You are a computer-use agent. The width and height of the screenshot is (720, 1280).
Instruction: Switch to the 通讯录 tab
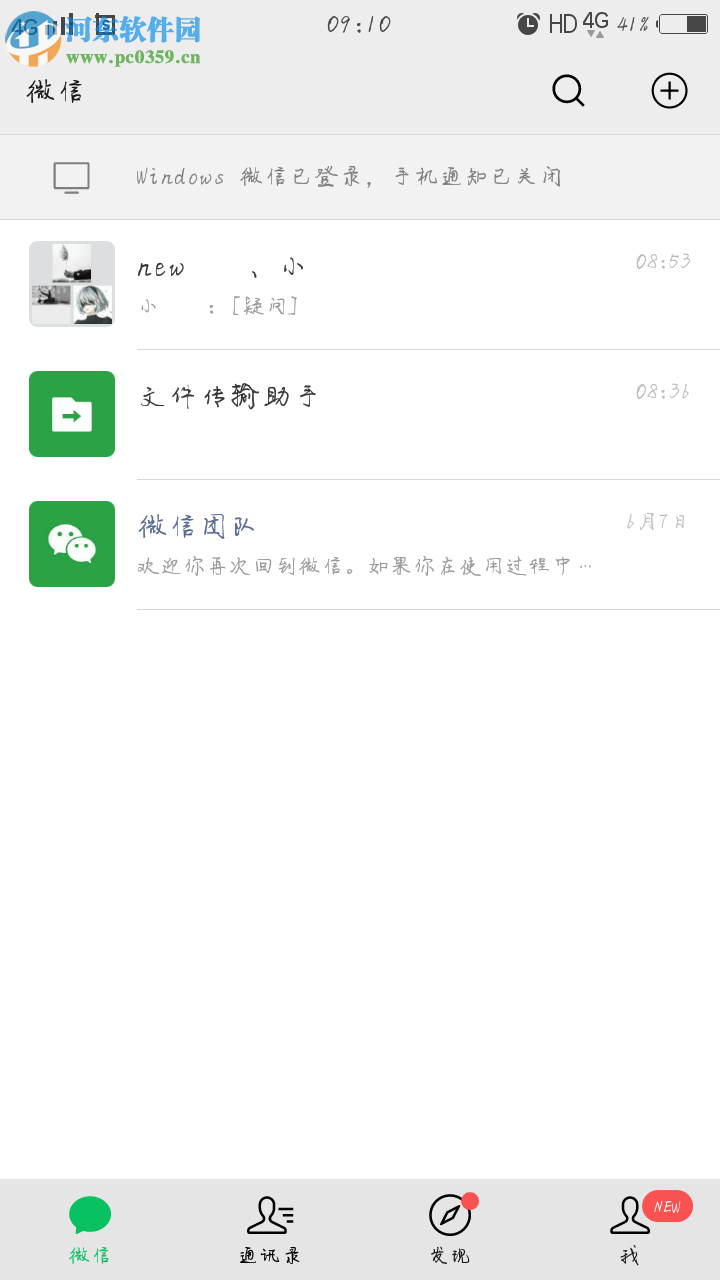(x=270, y=1228)
